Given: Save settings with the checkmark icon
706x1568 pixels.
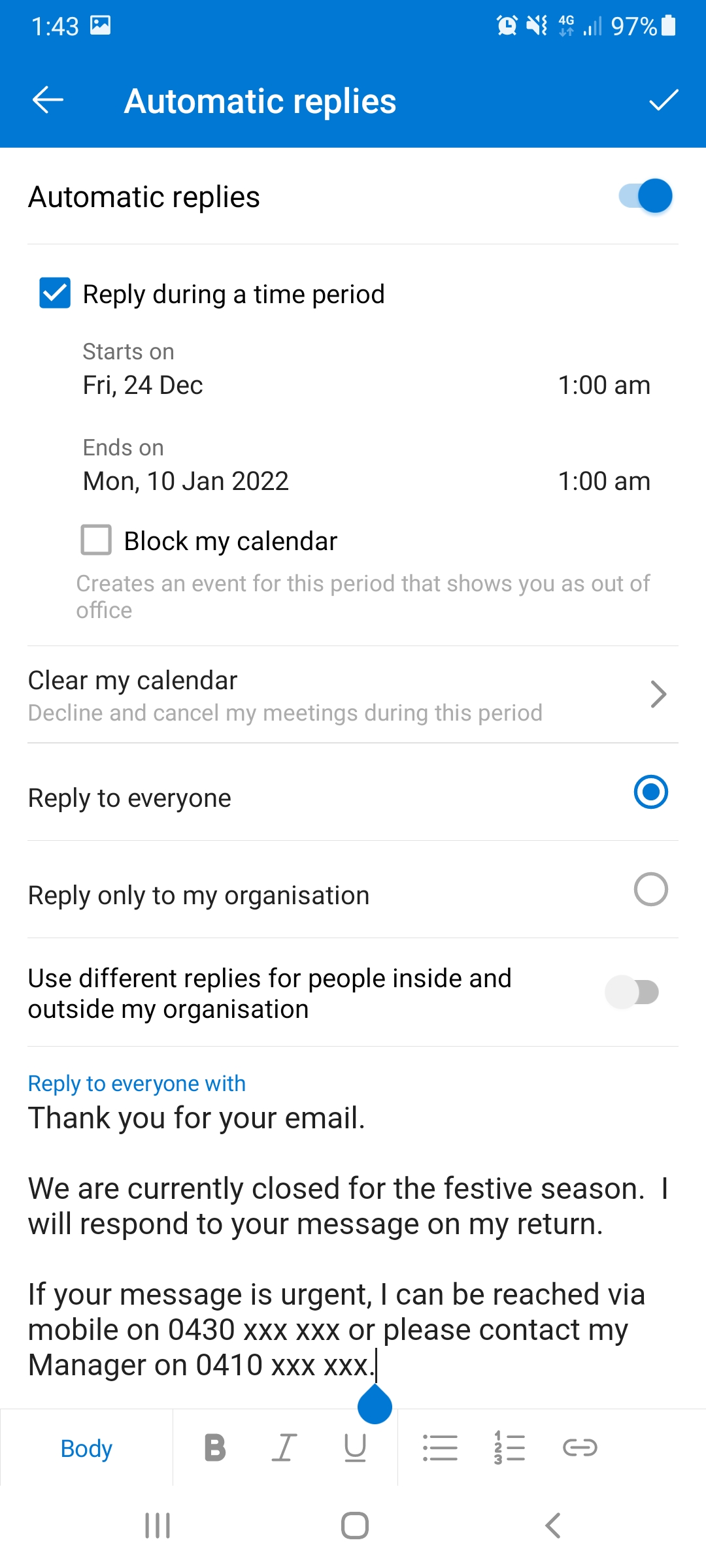Looking at the screenshot, I should (x=664, y=100).
